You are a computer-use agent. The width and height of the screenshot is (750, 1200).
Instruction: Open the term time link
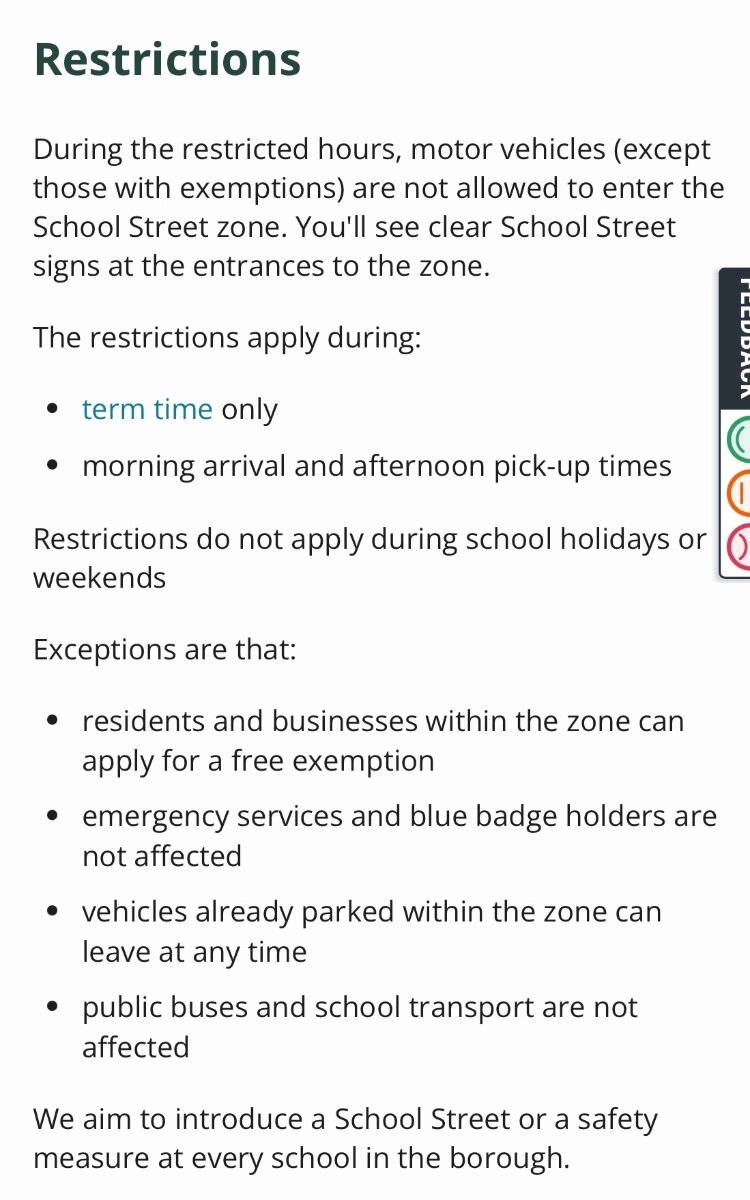147,410
